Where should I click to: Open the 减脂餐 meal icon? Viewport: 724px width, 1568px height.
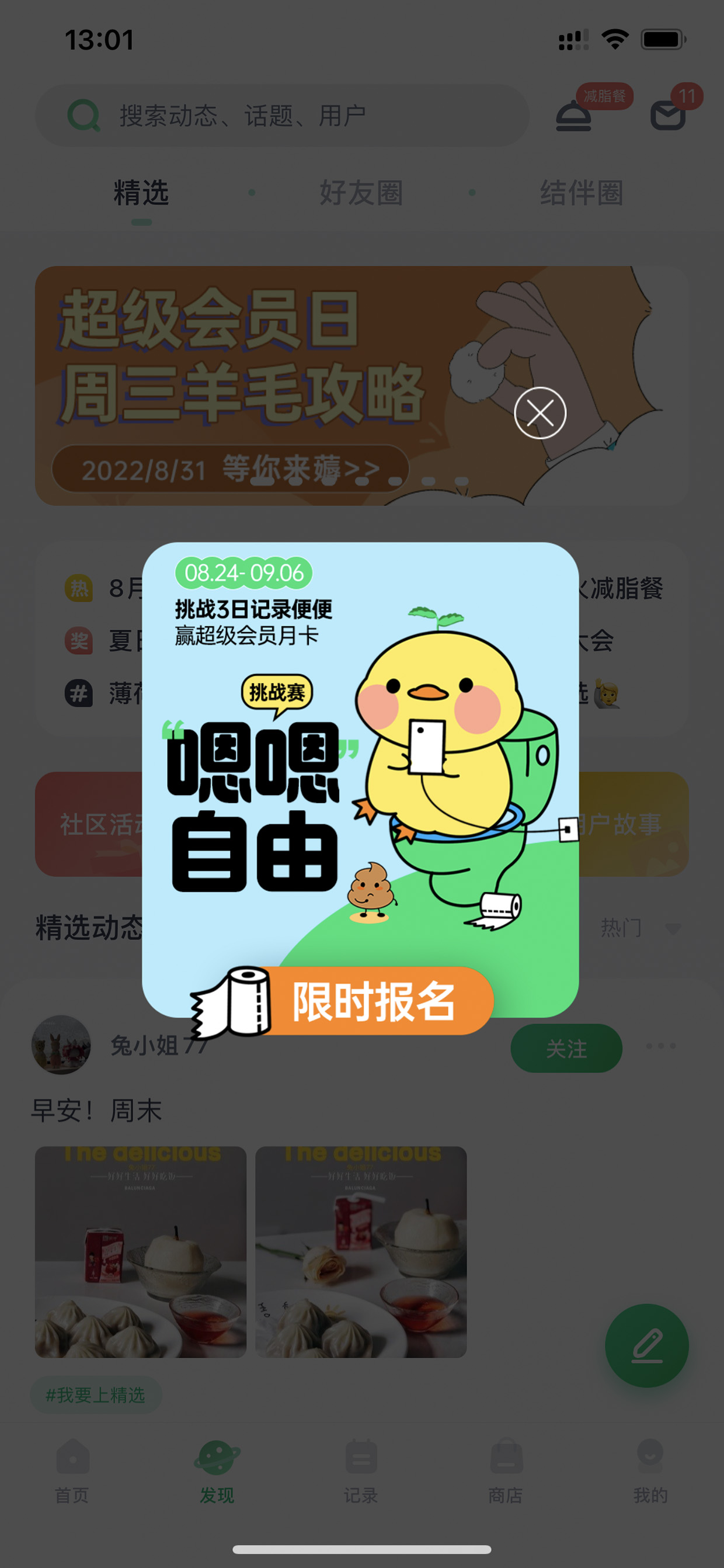[x=574, y=115]
